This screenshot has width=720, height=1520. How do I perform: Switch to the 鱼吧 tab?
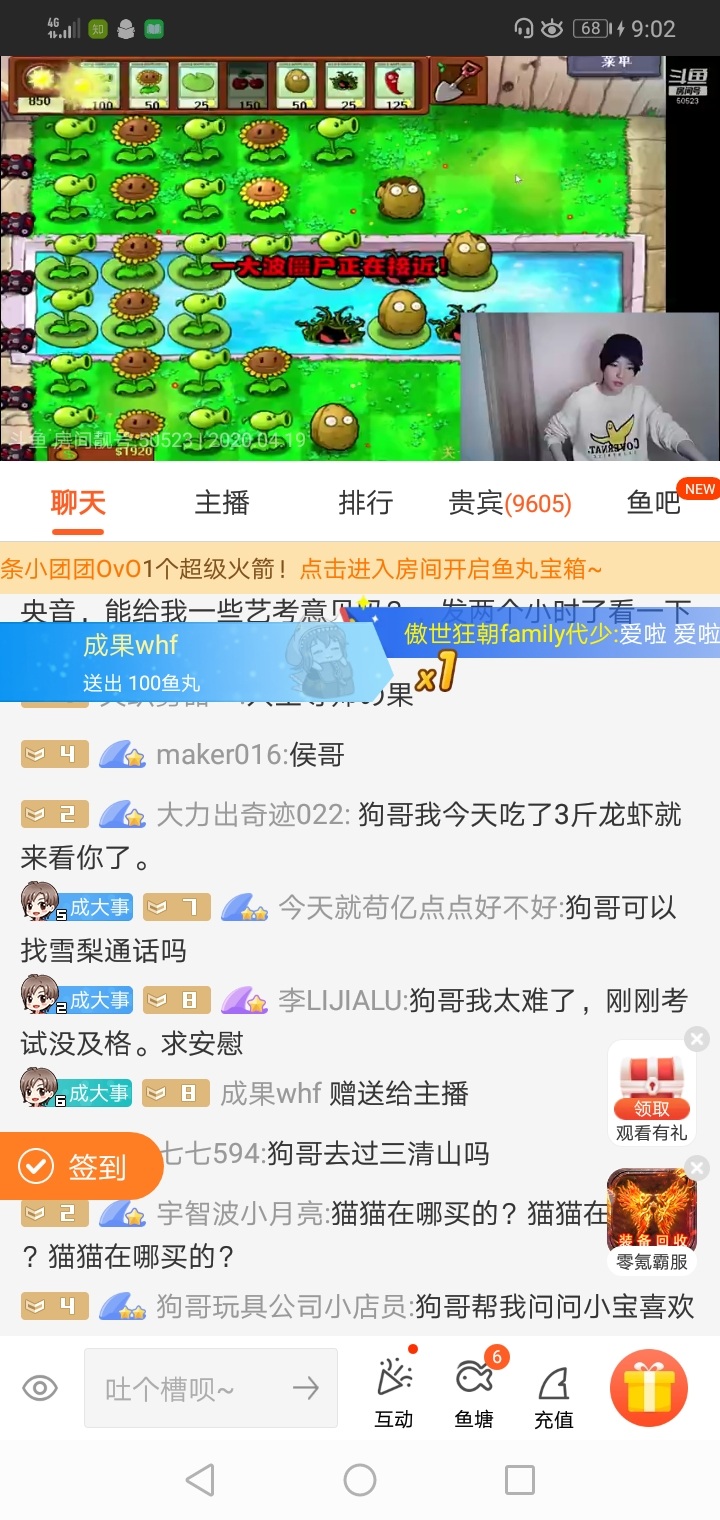tap(654, 502)
